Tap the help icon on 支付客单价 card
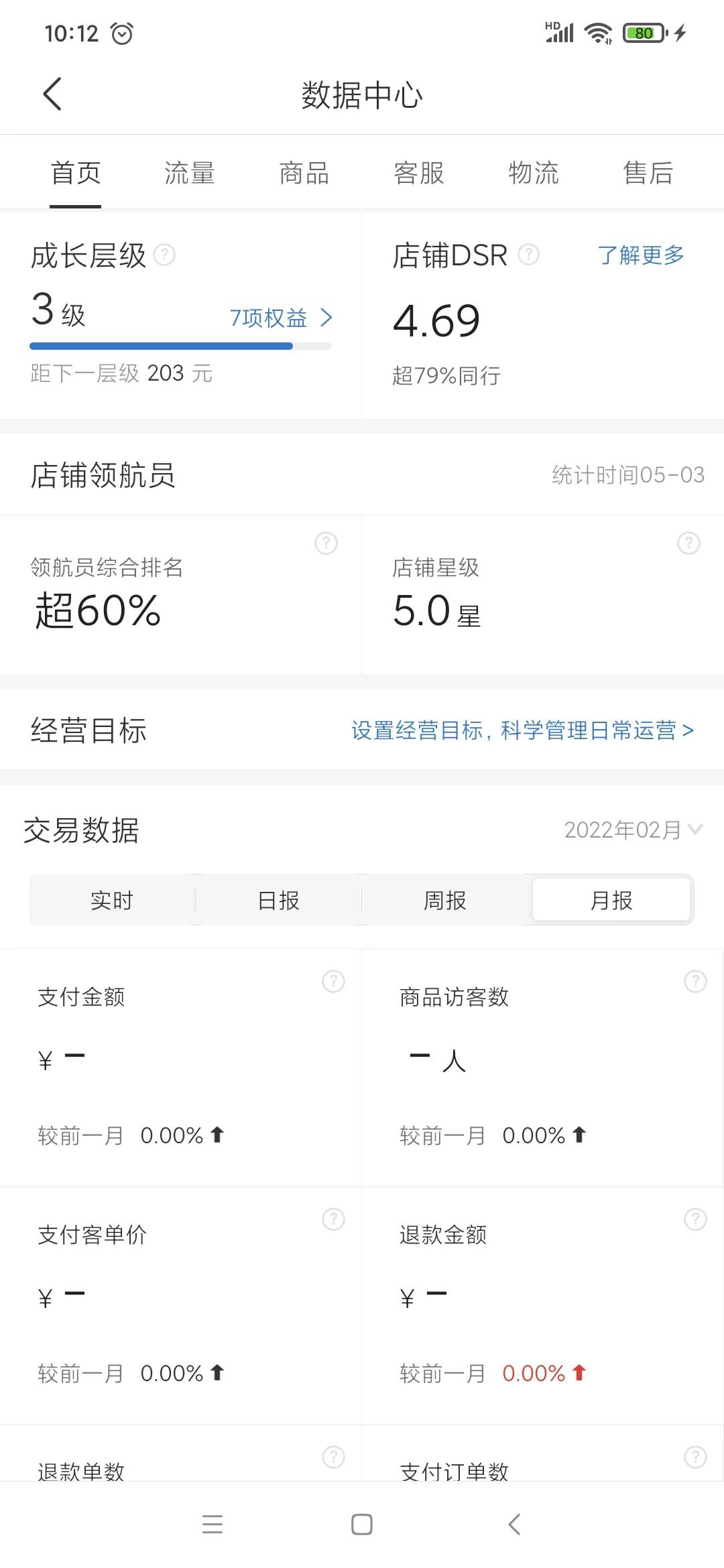Viewport: 724px width, 1568px height. [333, 1220]
